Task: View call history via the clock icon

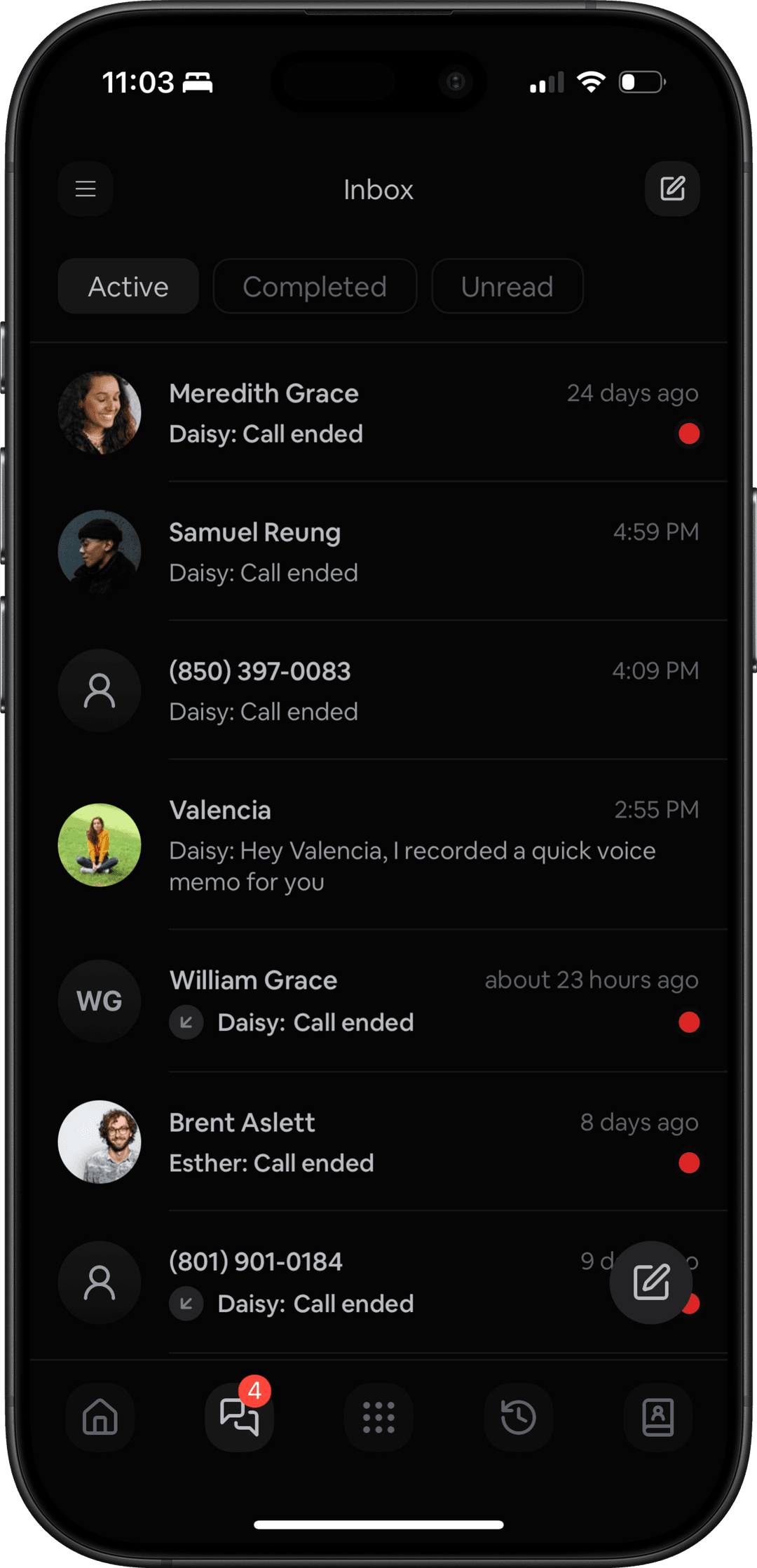Action: click(518, 1418)
